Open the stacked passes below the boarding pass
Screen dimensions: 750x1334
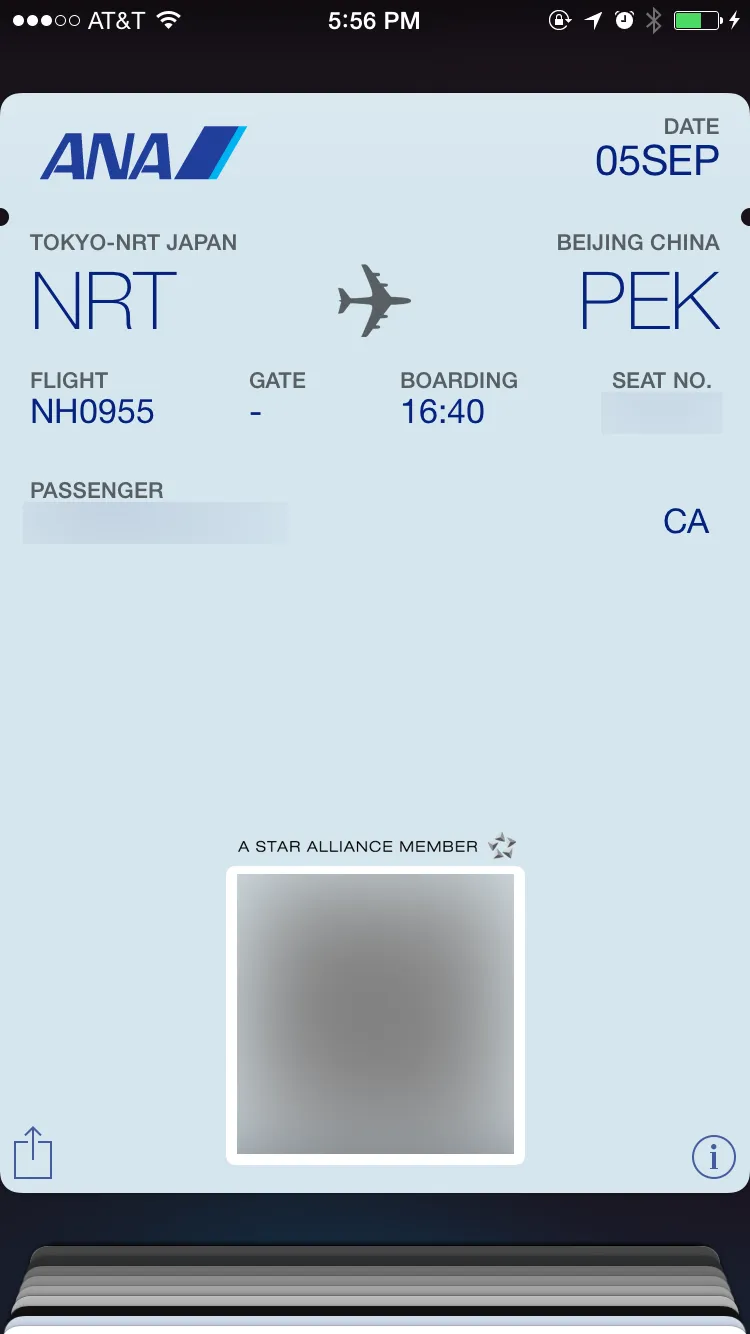(x=375, y=1285)
